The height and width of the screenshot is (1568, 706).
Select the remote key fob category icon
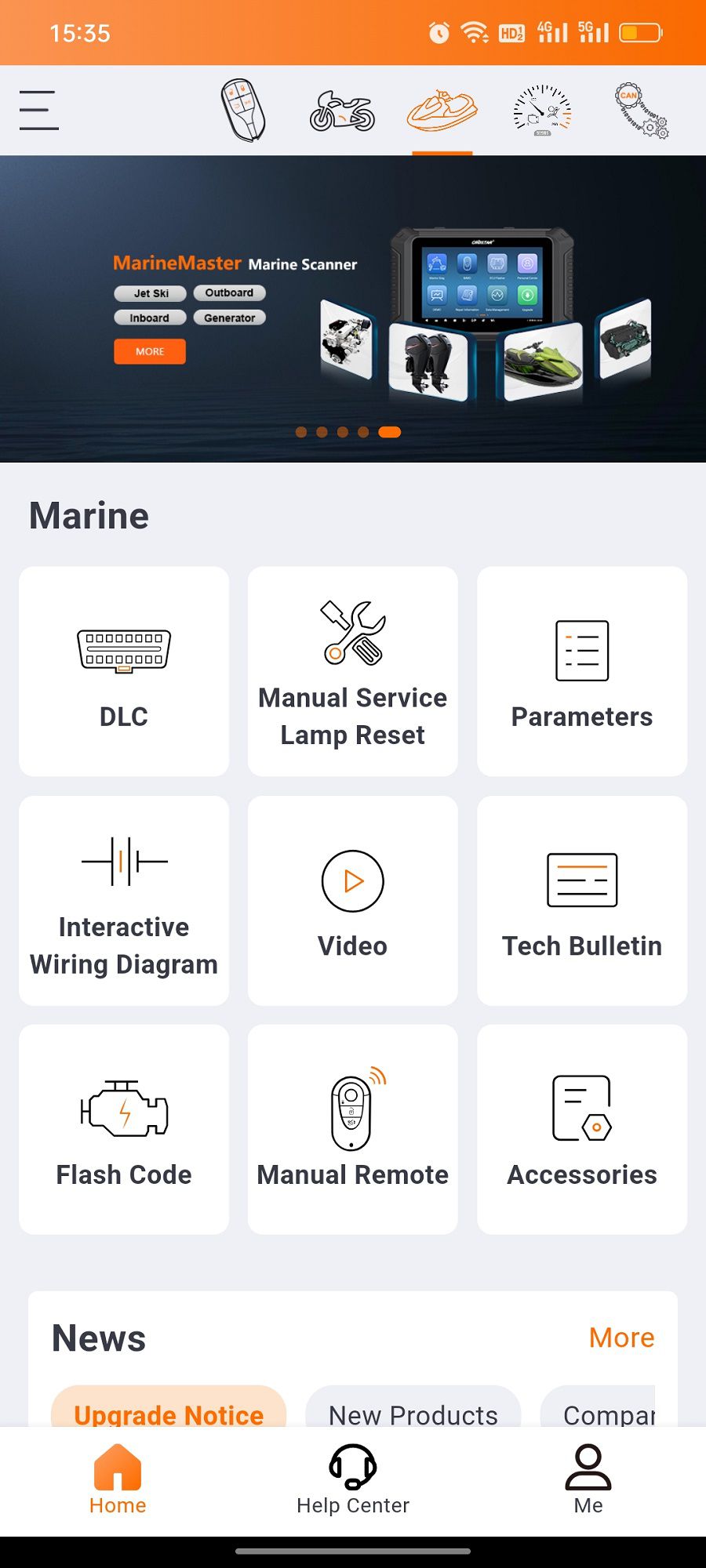tap(243, 110)
